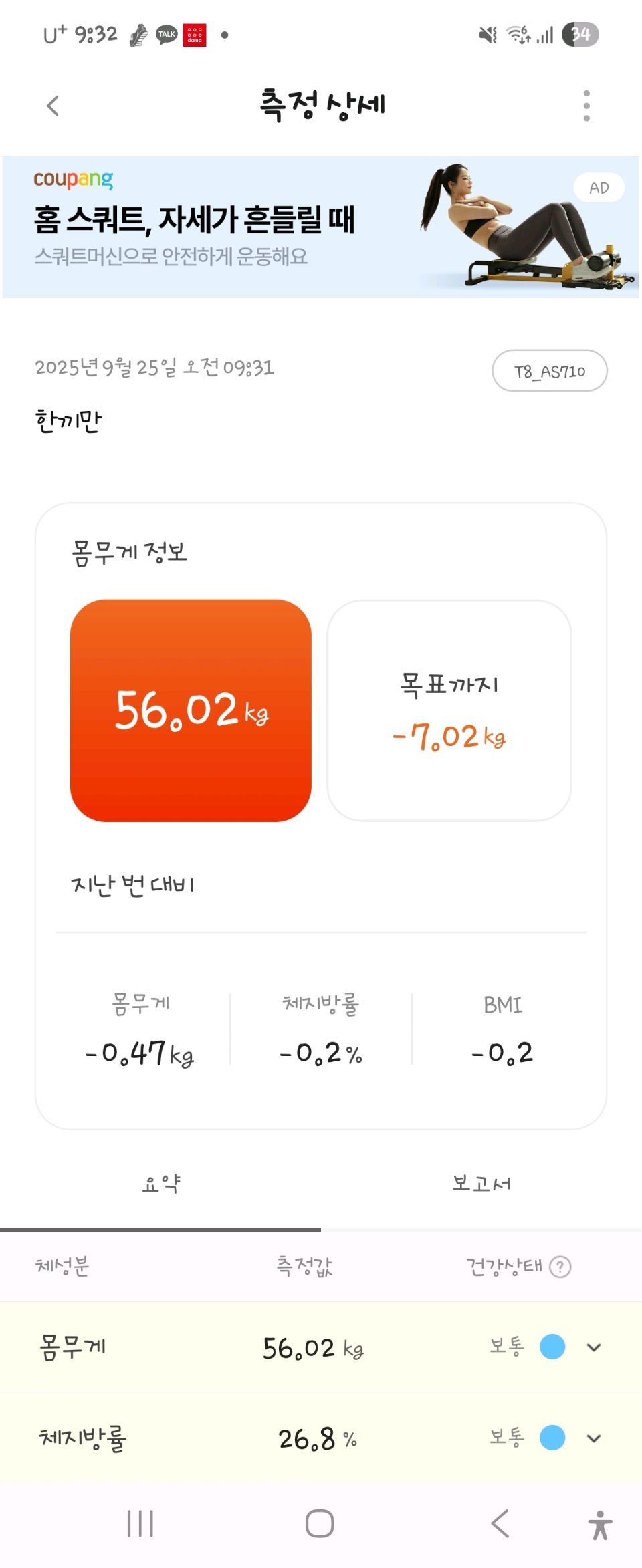Image resolution: width=642 pixels, height=1568 pixels.
Task: Switch to the 요약 tab
Action: point(160,1184)
